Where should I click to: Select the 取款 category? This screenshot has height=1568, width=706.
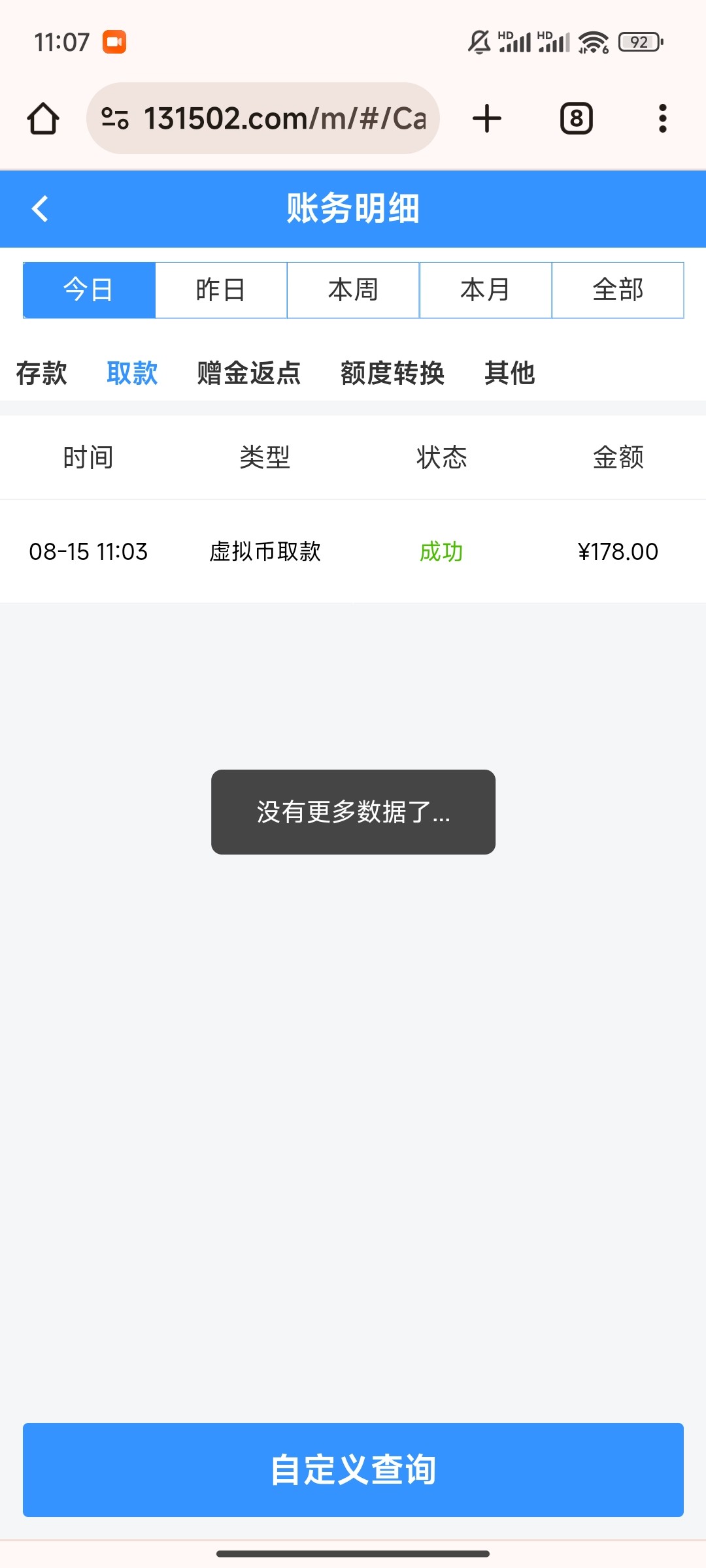pos(132,374)
